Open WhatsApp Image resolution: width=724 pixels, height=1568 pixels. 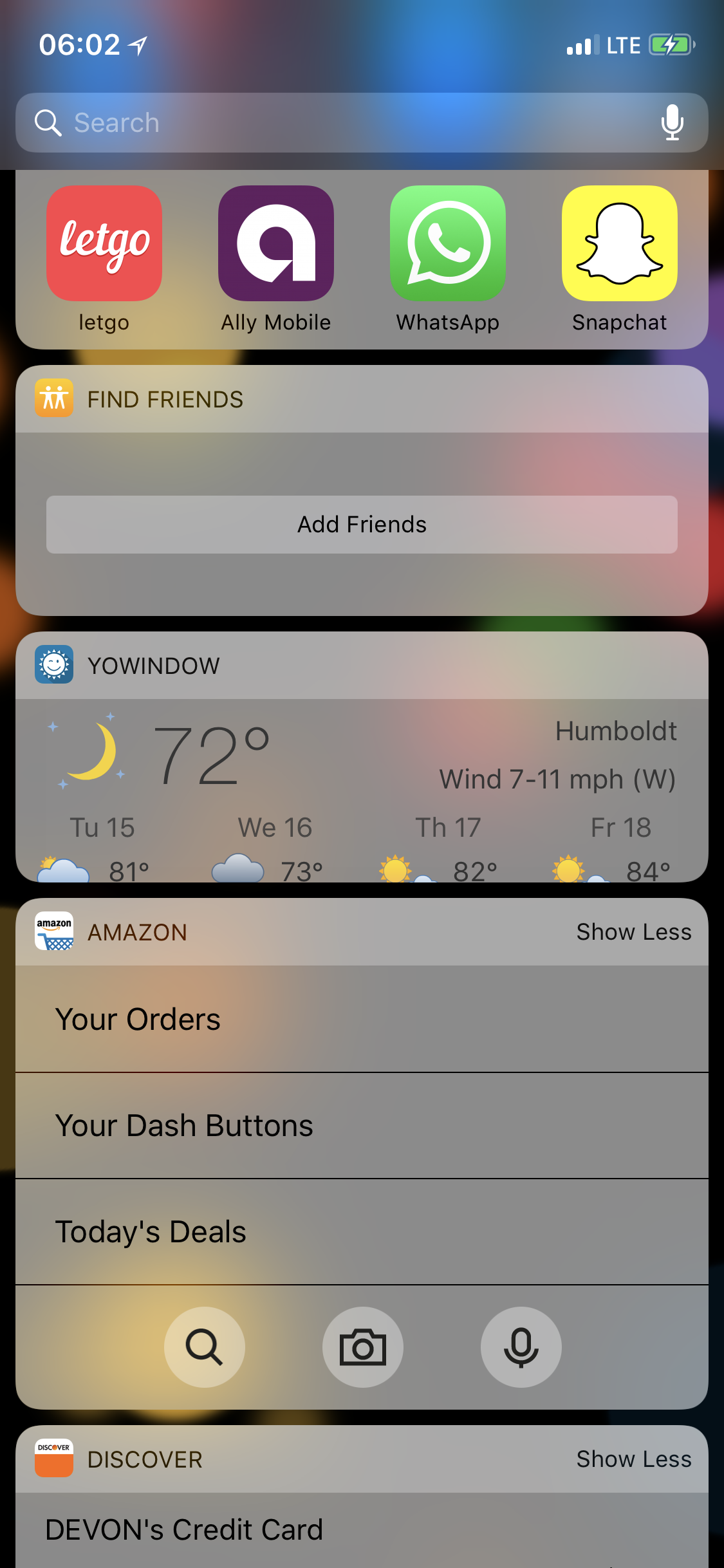pyautogui.click(x=448, y=243)
